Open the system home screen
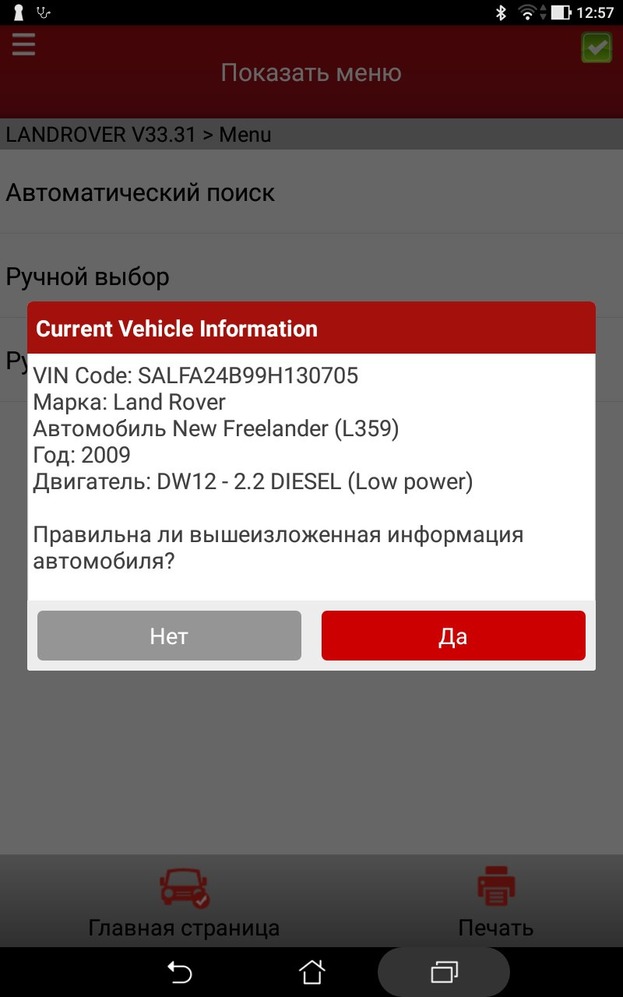The width and height of the screenshot is (623, 997). [312, 971]
